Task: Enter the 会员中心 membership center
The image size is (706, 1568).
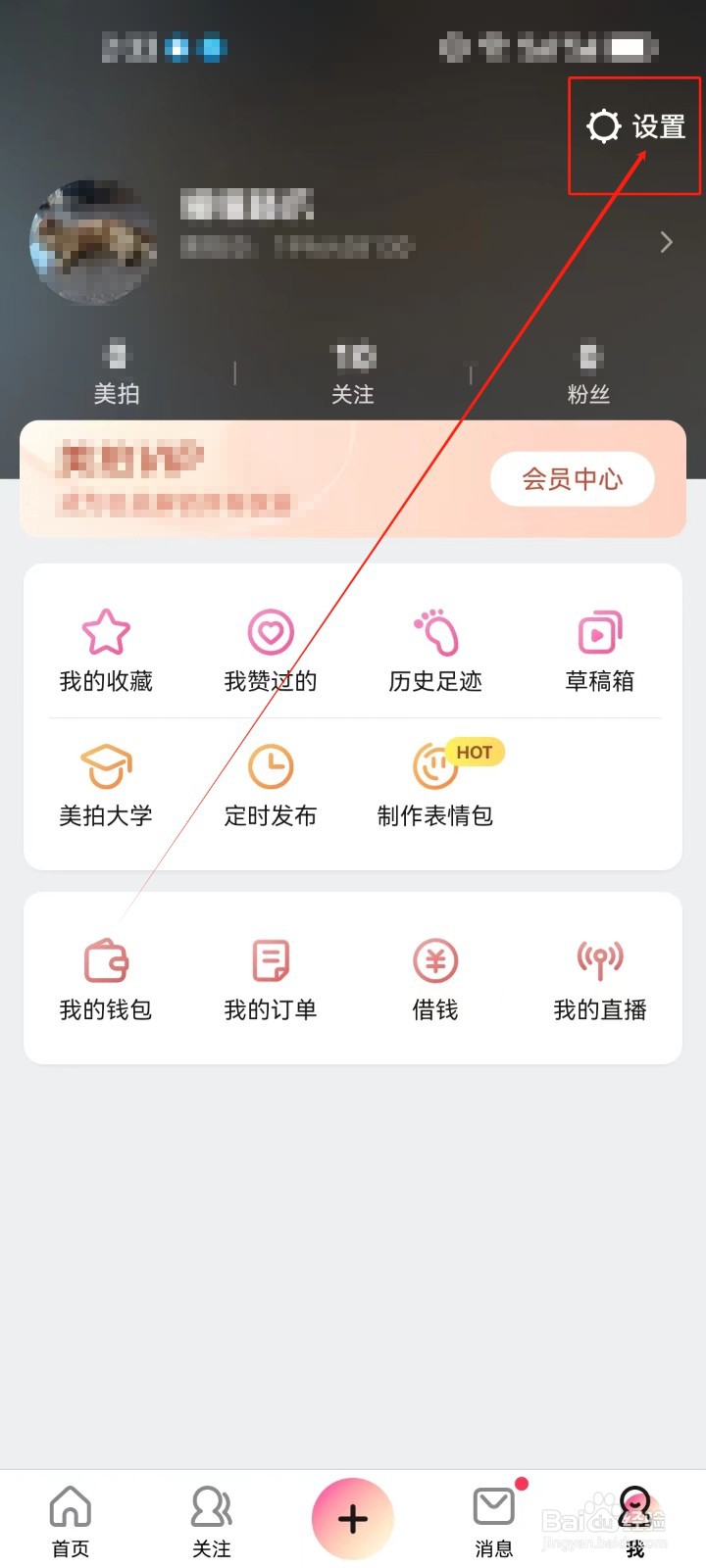Action: (x=572, y=479)
